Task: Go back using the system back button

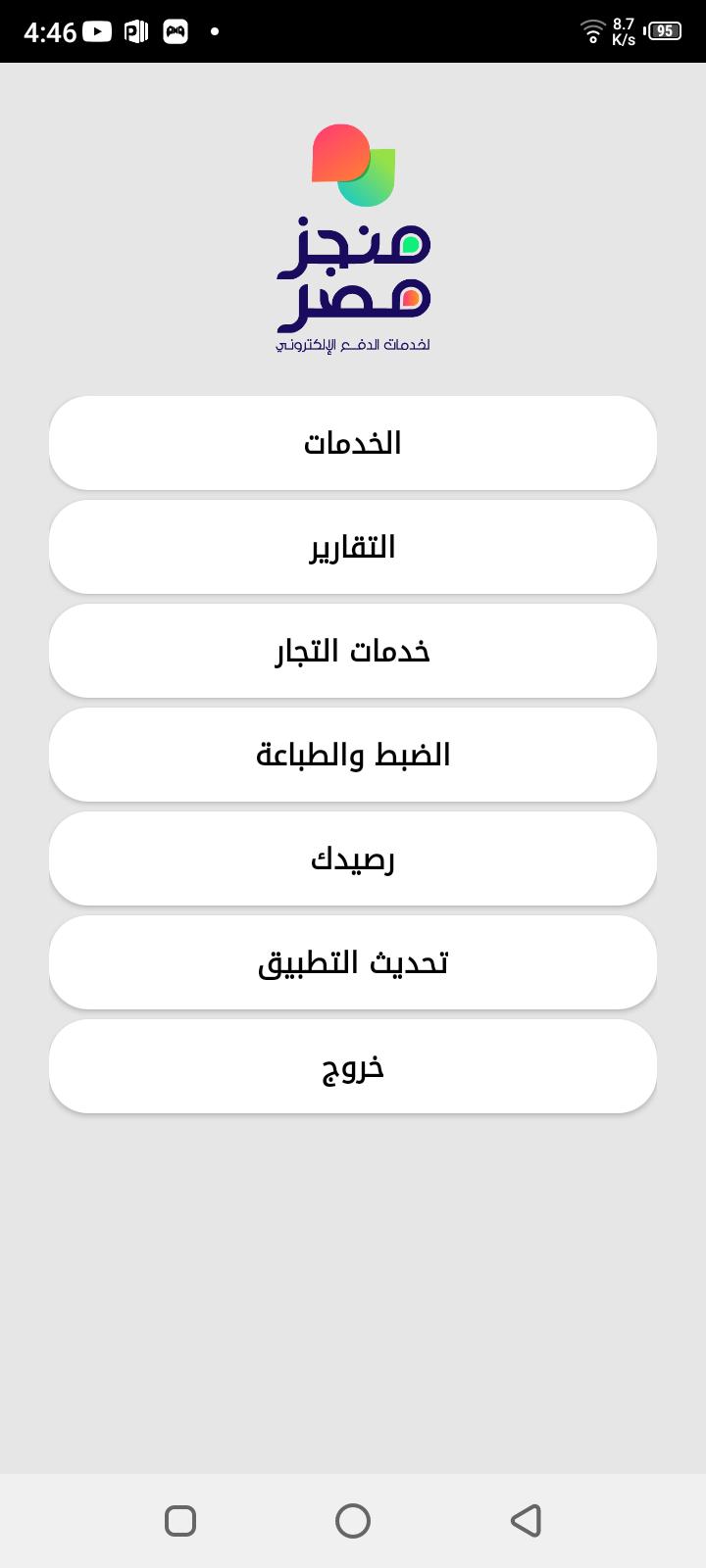Action: coord(527,1521)
